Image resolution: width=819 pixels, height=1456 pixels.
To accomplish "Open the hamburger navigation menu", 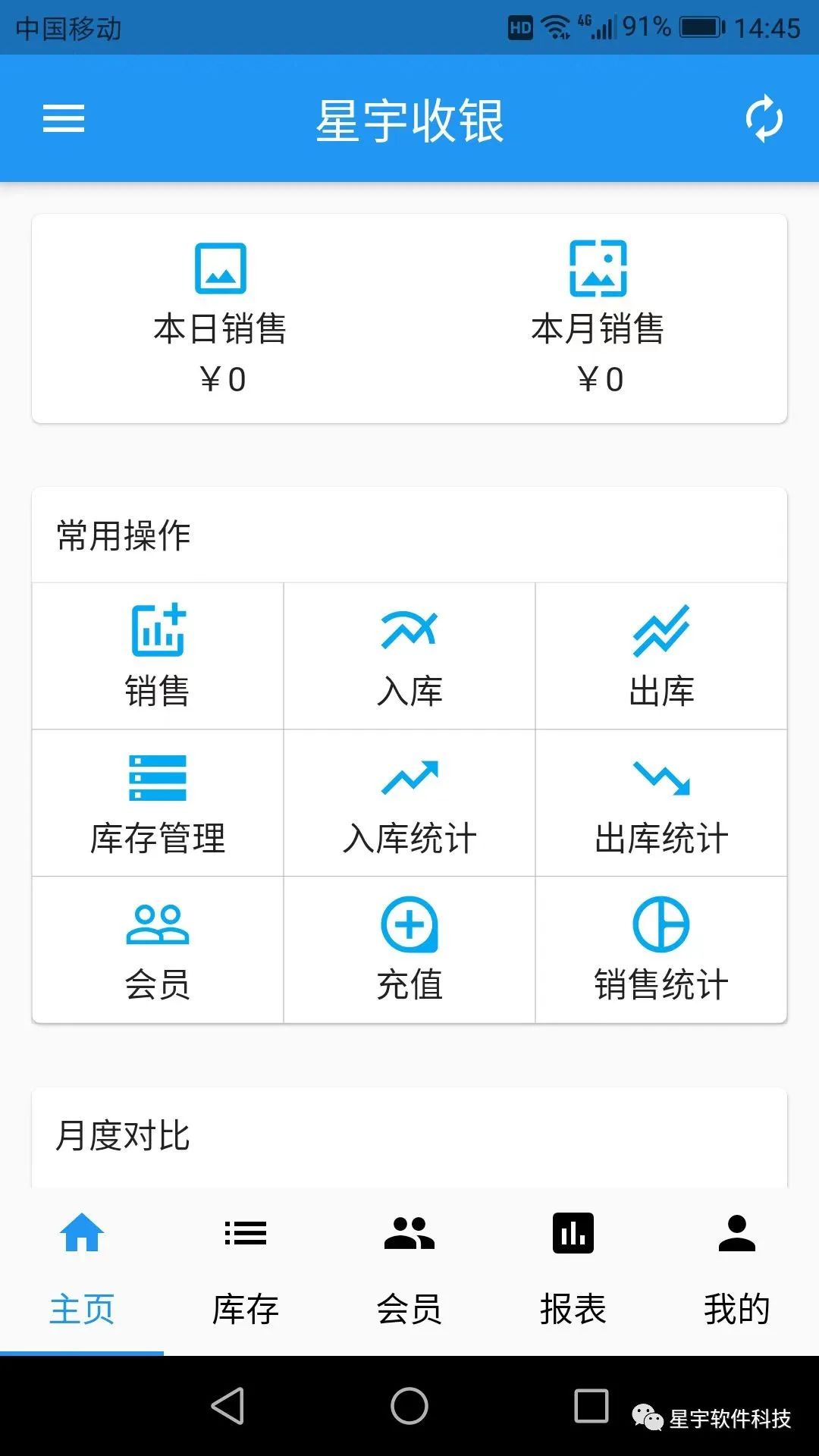I will (x=64, y=119).
